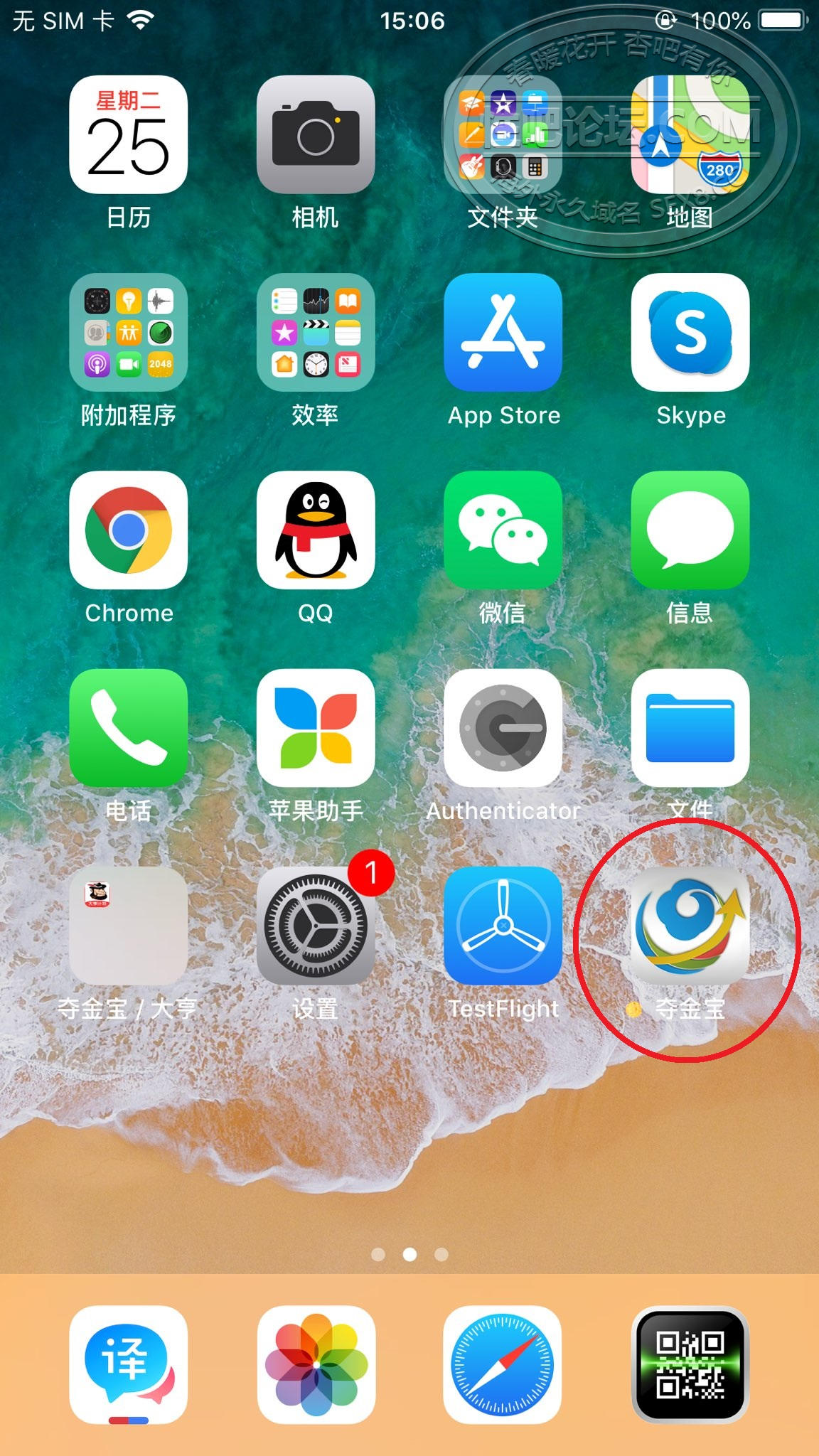Open the 信息 messages app

[690, 530]
